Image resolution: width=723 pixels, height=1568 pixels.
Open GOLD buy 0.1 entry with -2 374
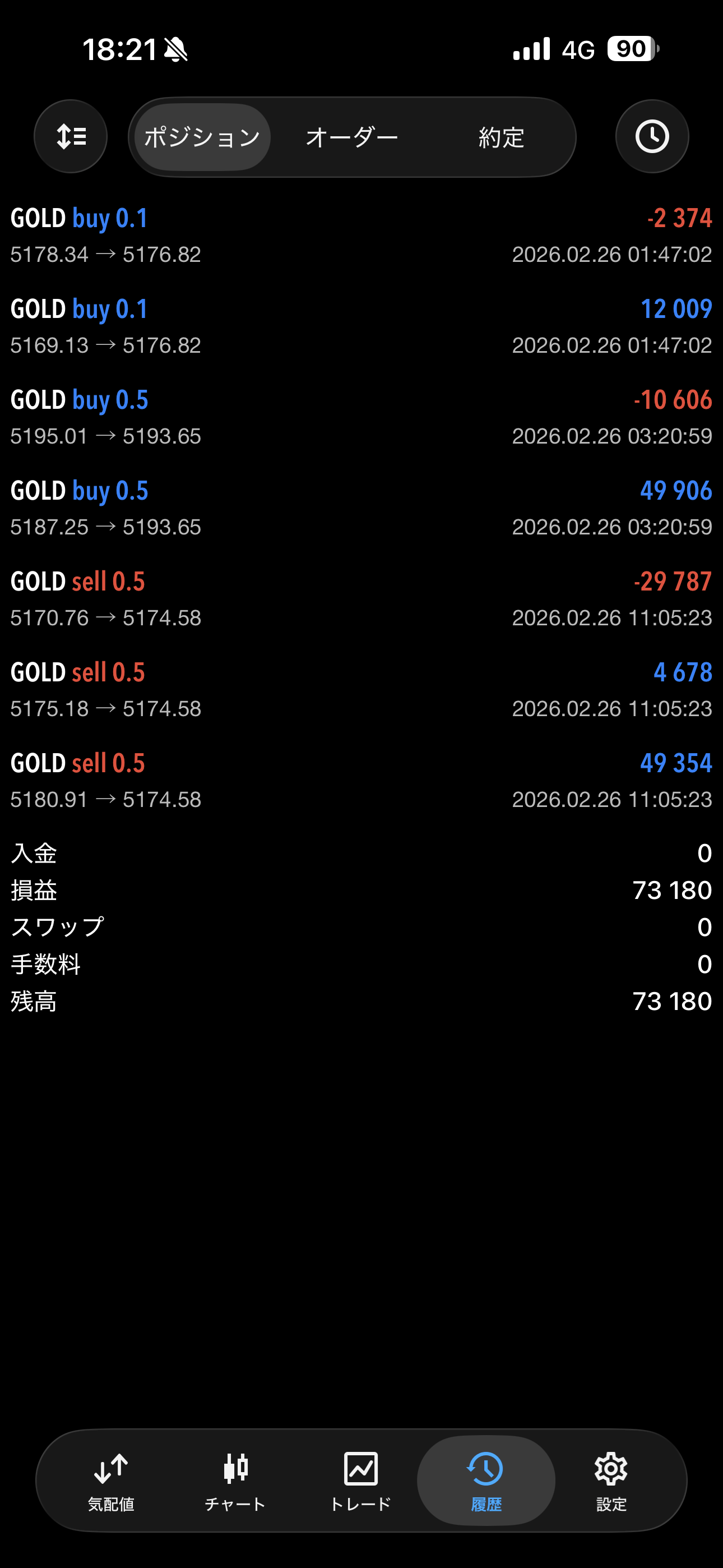[x=361, y=235]
